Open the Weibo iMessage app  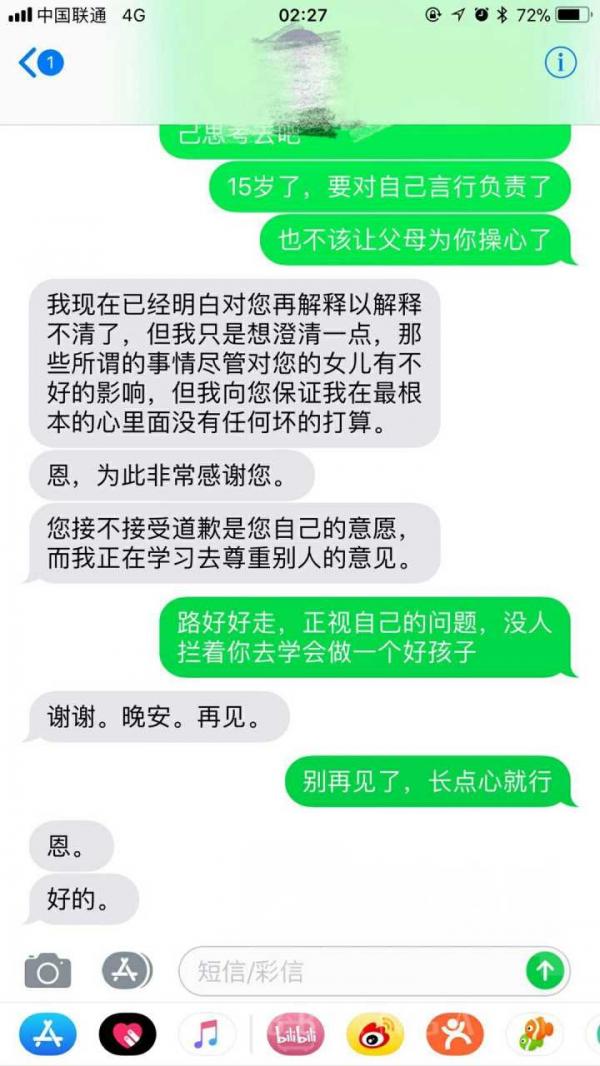[375, 1034]
